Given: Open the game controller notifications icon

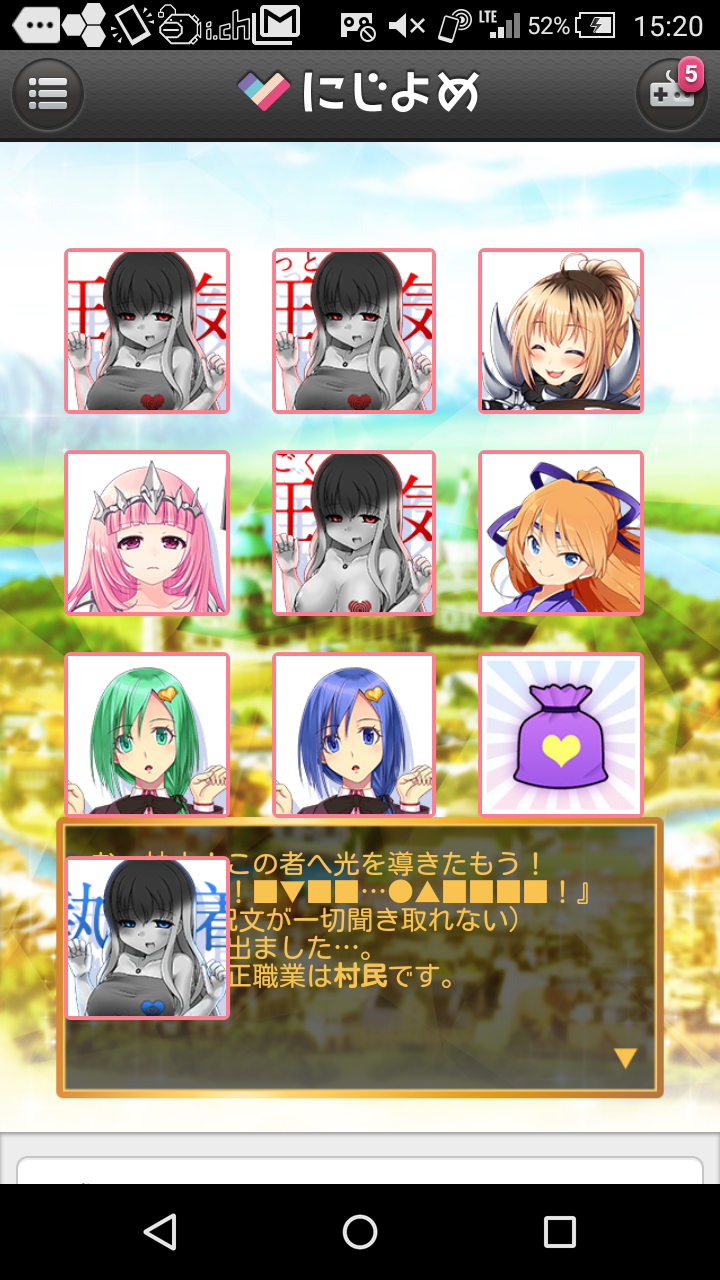Looking at the screenshot, I should click(x=672, y=94).
